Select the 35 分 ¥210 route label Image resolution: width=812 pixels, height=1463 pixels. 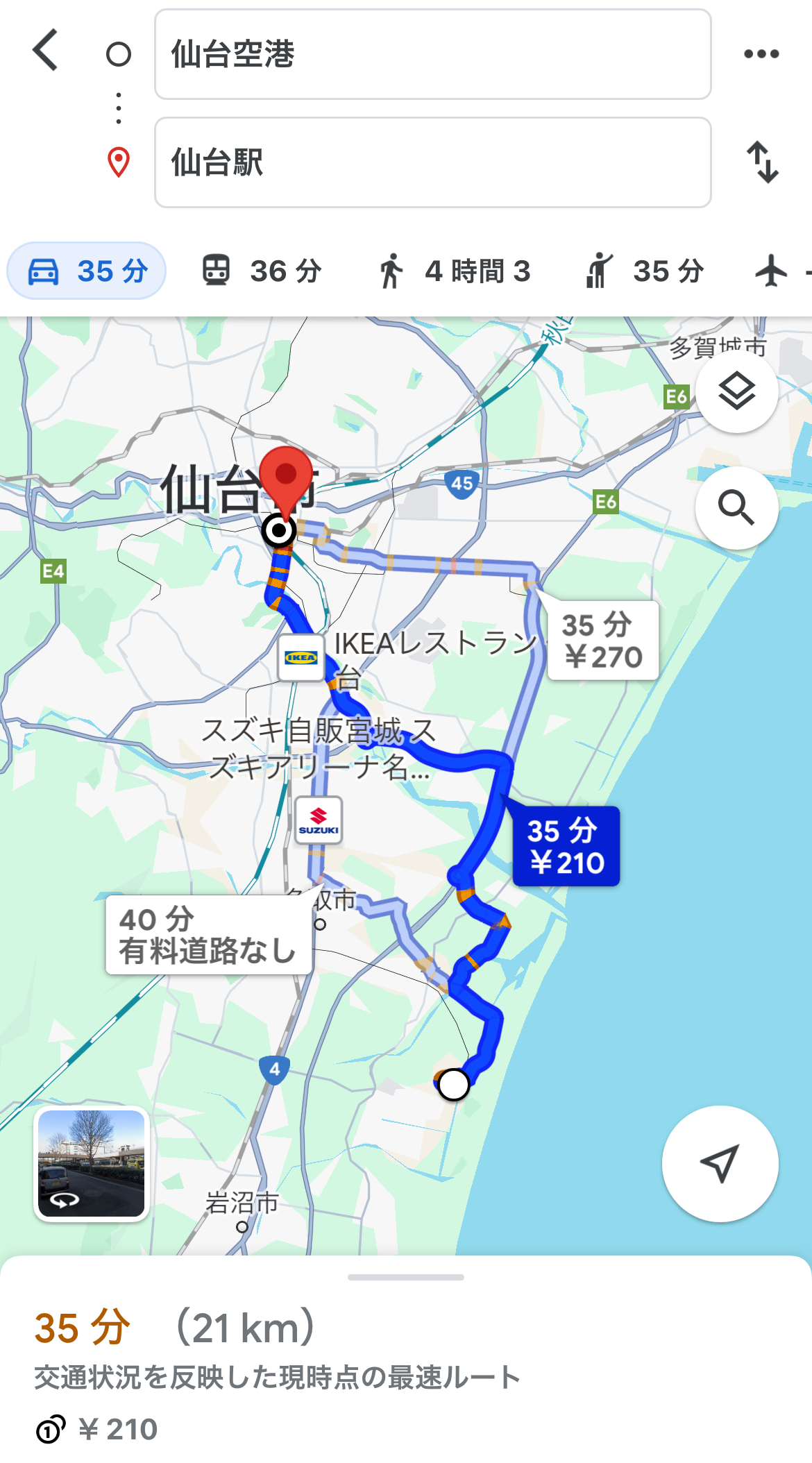point(566,847)
